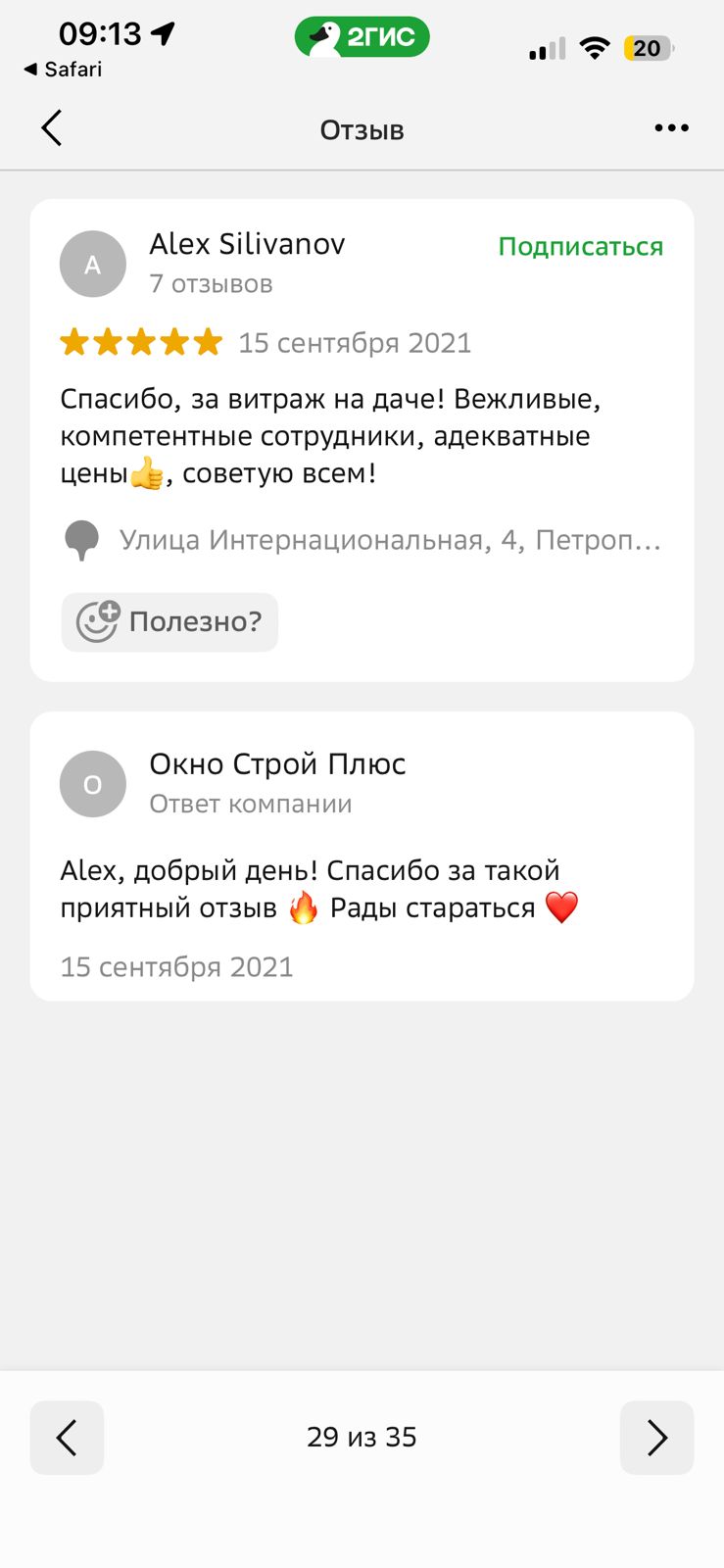The height and width of the screenshot is (1568, 724).
Task: Open Alex Silivanov's reviewer profile
Action: (x=247, y=244)
